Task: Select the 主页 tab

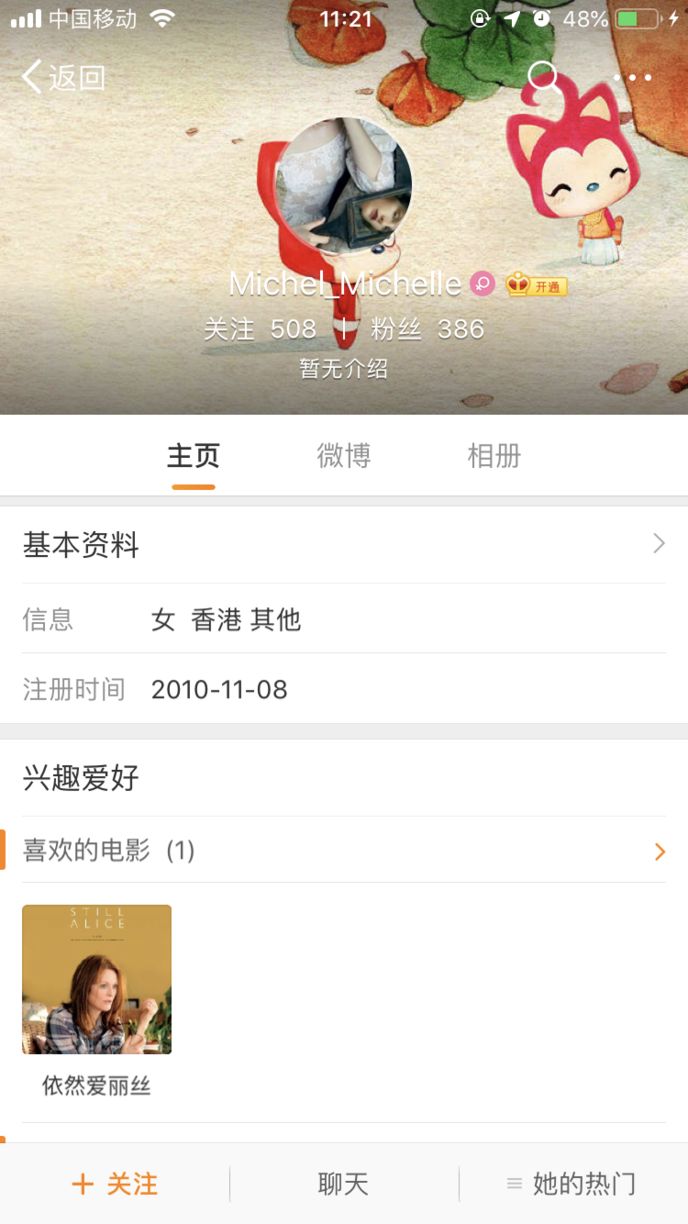Action: coord(193,456)
